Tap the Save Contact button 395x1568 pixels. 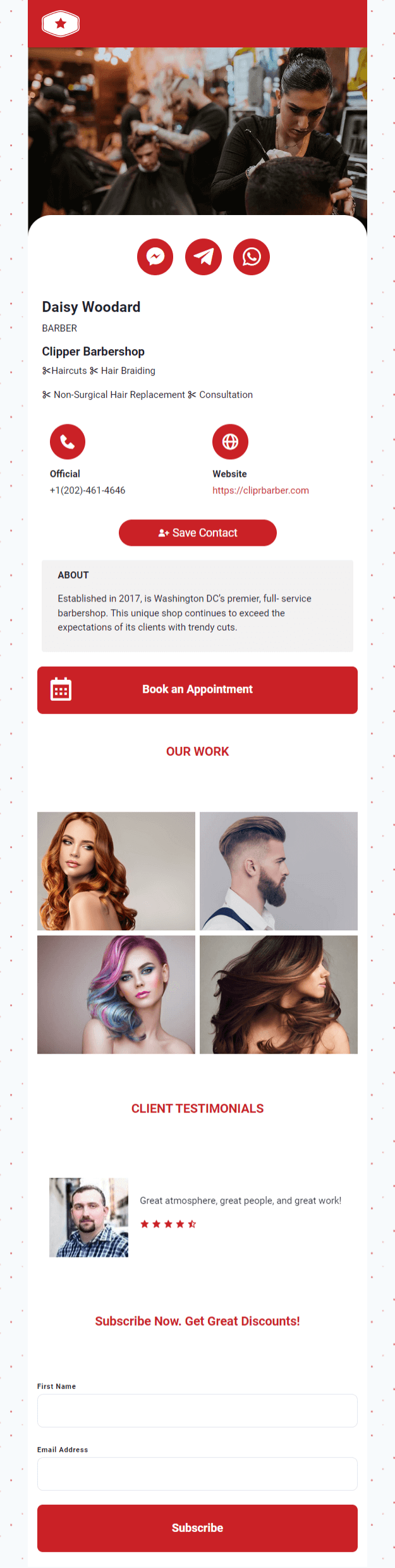coord(197,533)
